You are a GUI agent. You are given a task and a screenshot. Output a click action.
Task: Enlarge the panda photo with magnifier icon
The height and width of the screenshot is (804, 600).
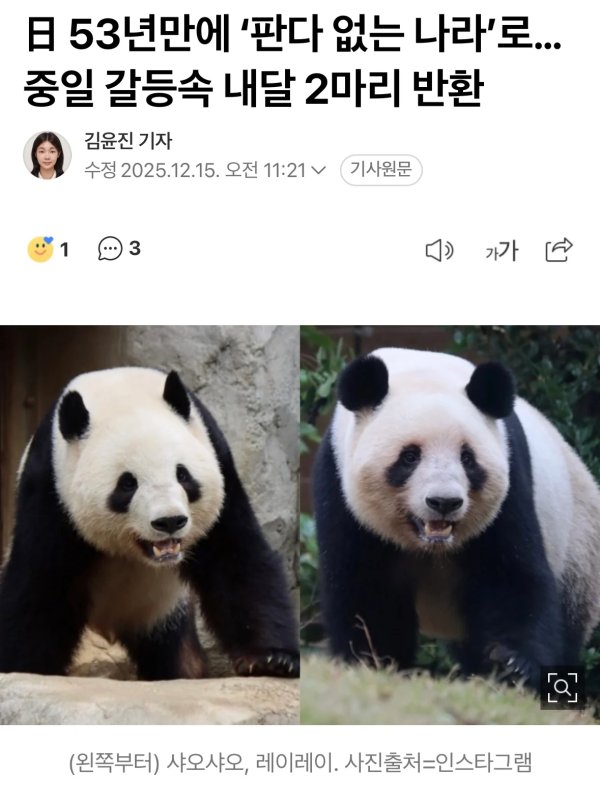click(563, 687)
